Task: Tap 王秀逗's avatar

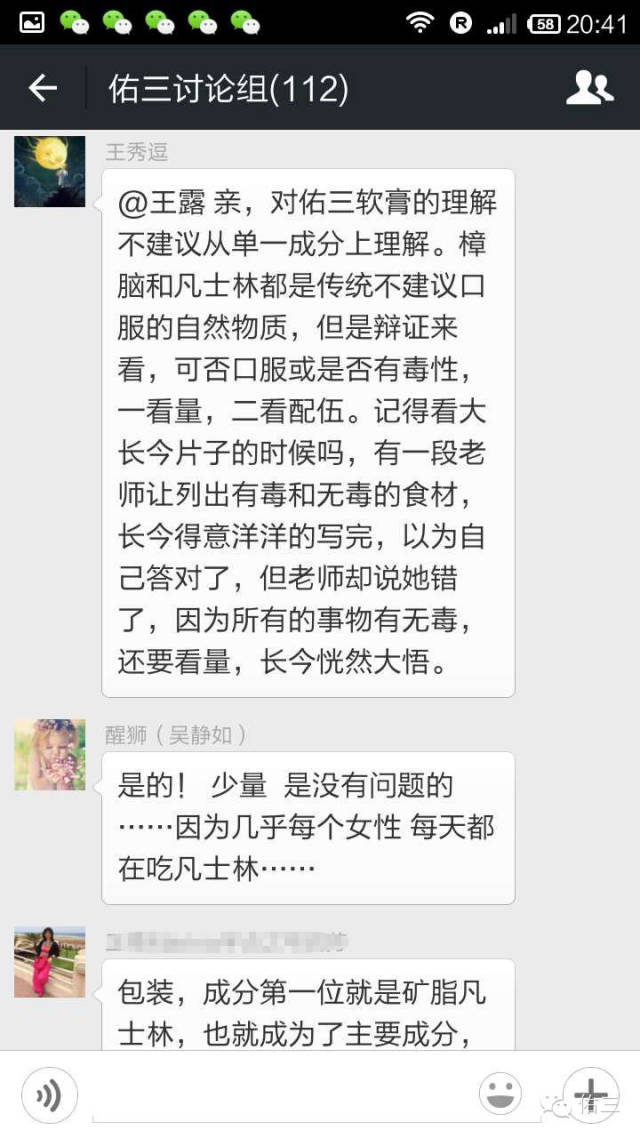Action: [49, 171]
